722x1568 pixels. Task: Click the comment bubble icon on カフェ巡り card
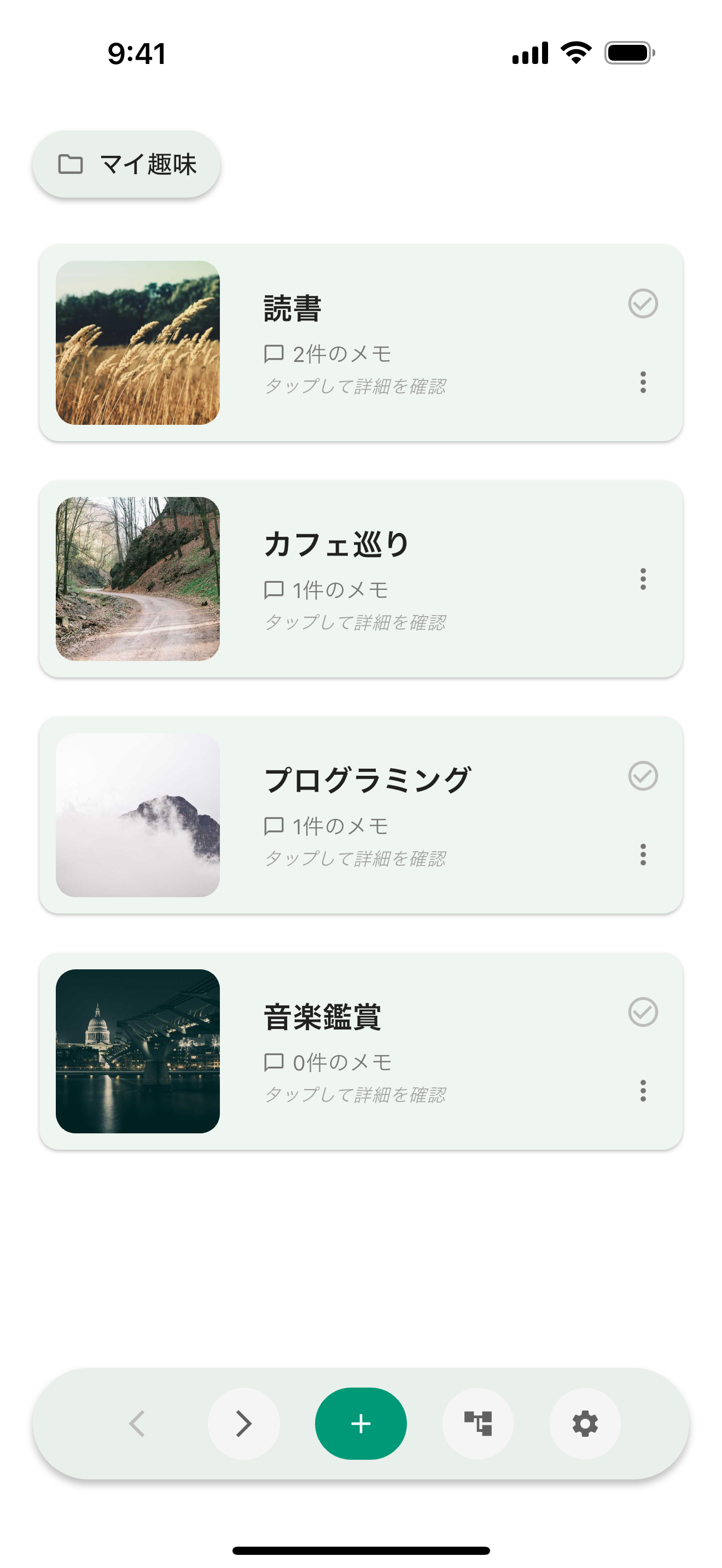[273, 588]
